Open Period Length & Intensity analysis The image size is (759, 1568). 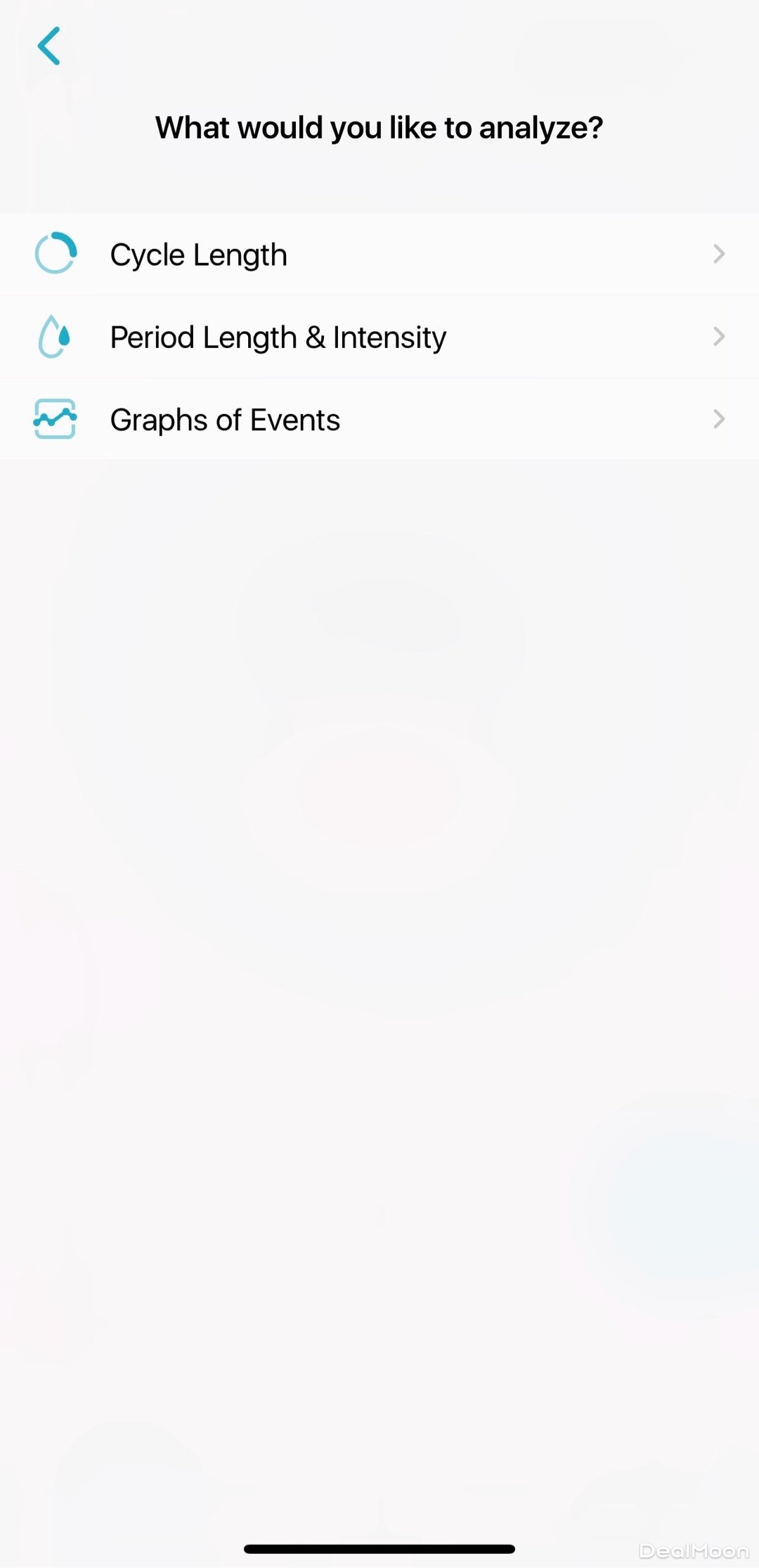379,338
